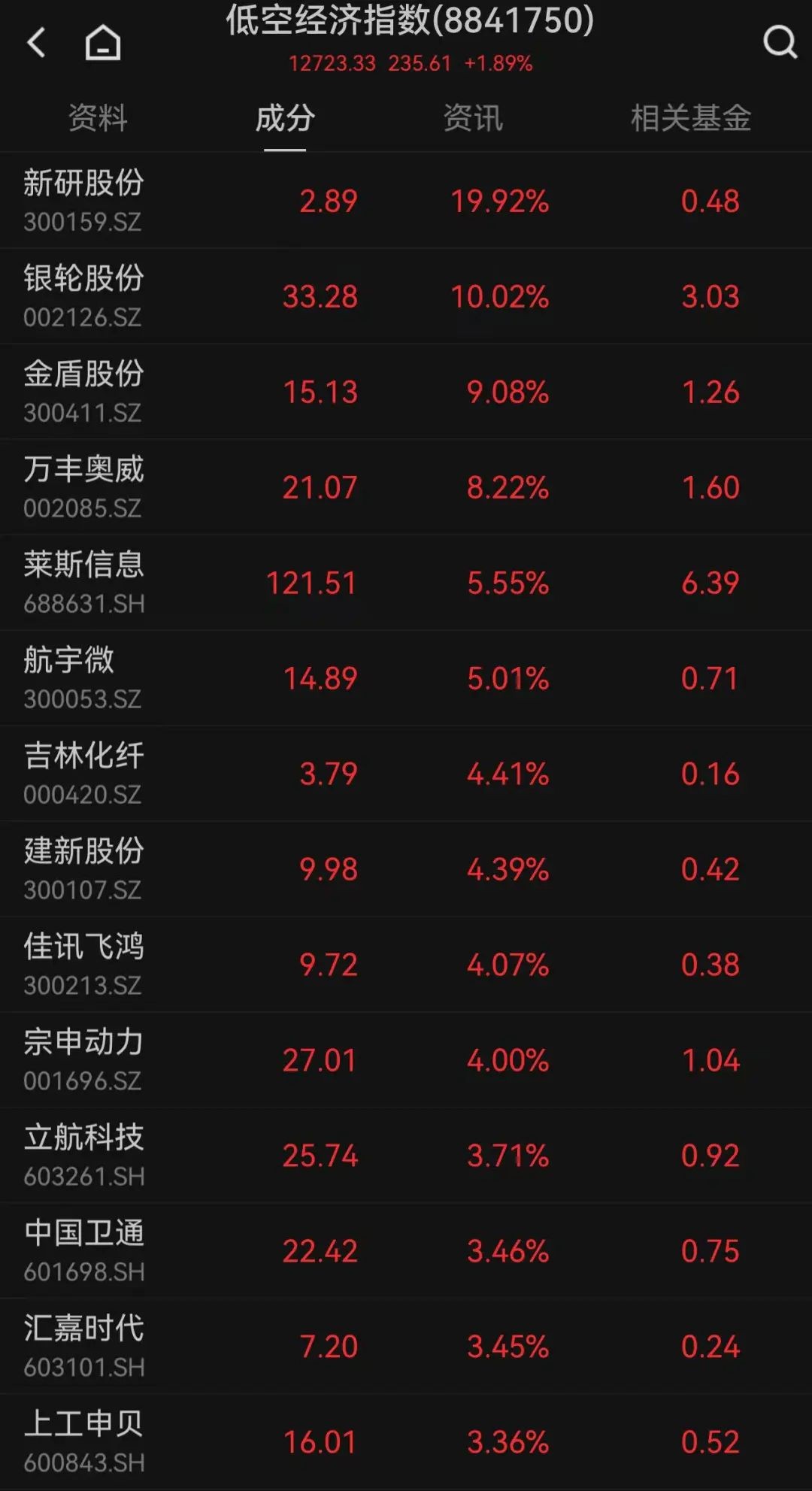Switch to the 资讯 tab
Image resolution: width=812 pixels, height=1491 pixels.
[x=472, y=118]
